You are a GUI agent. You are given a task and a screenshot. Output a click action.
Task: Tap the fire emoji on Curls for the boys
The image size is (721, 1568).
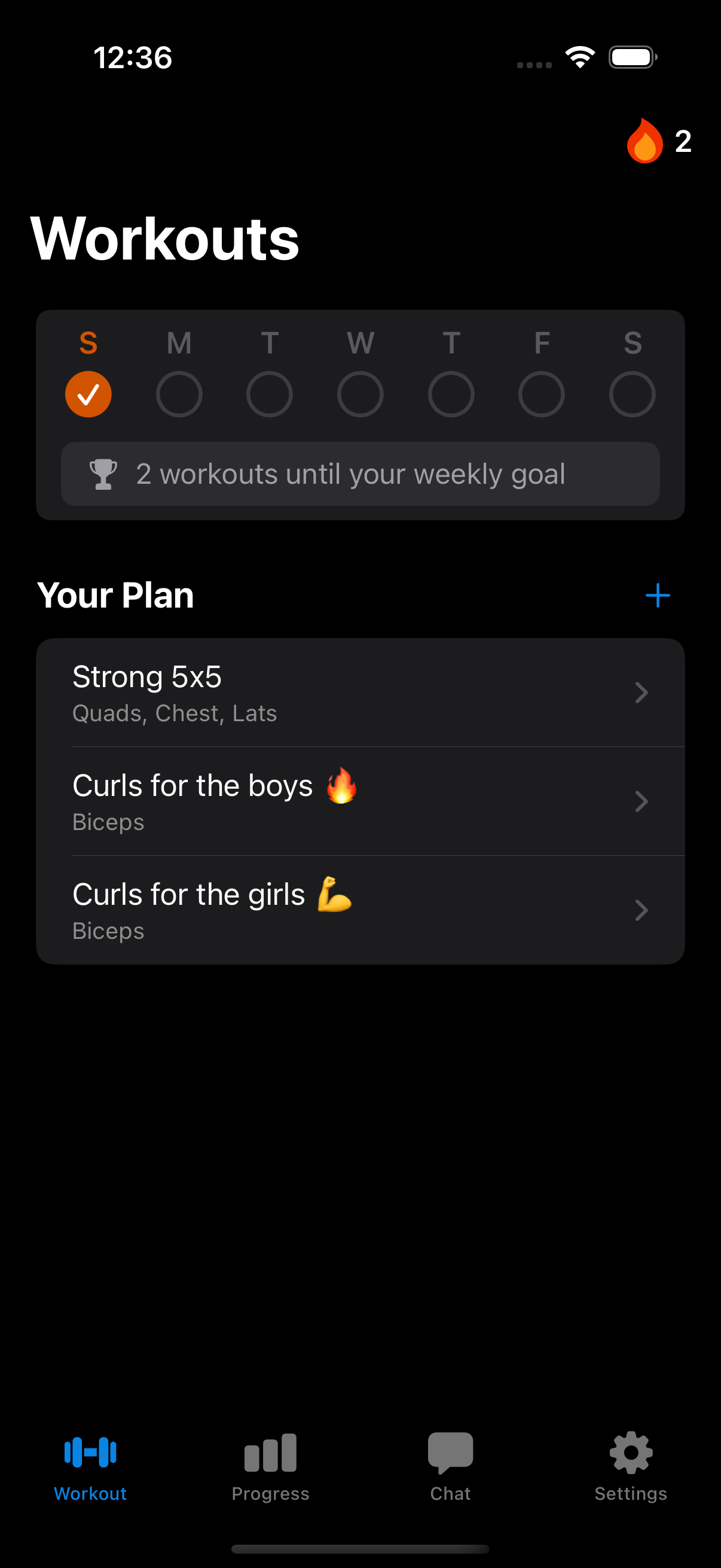341,786
